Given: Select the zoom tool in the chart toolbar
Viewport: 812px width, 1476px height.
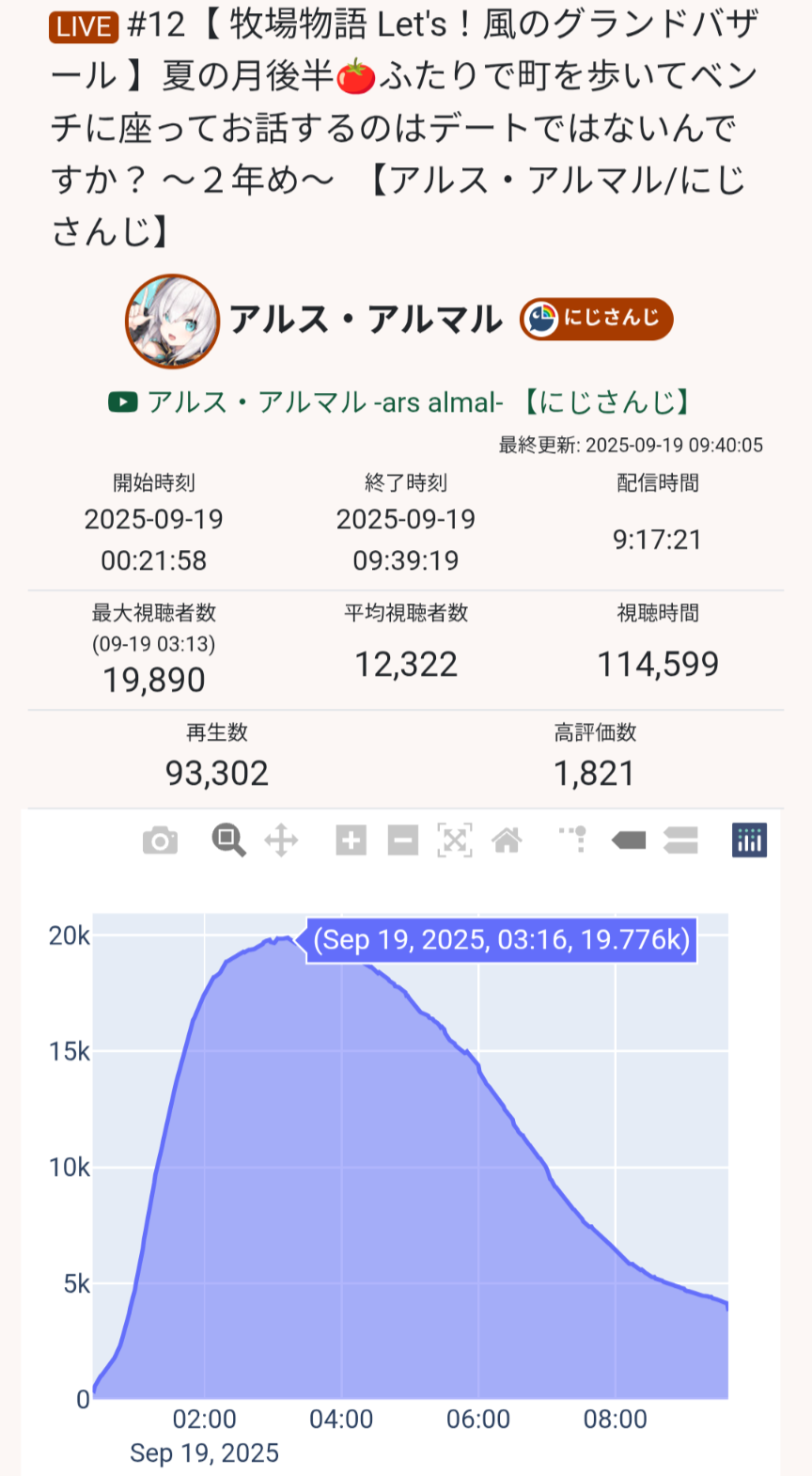Looking at the screenshot, I should click(x=228, y=840).
